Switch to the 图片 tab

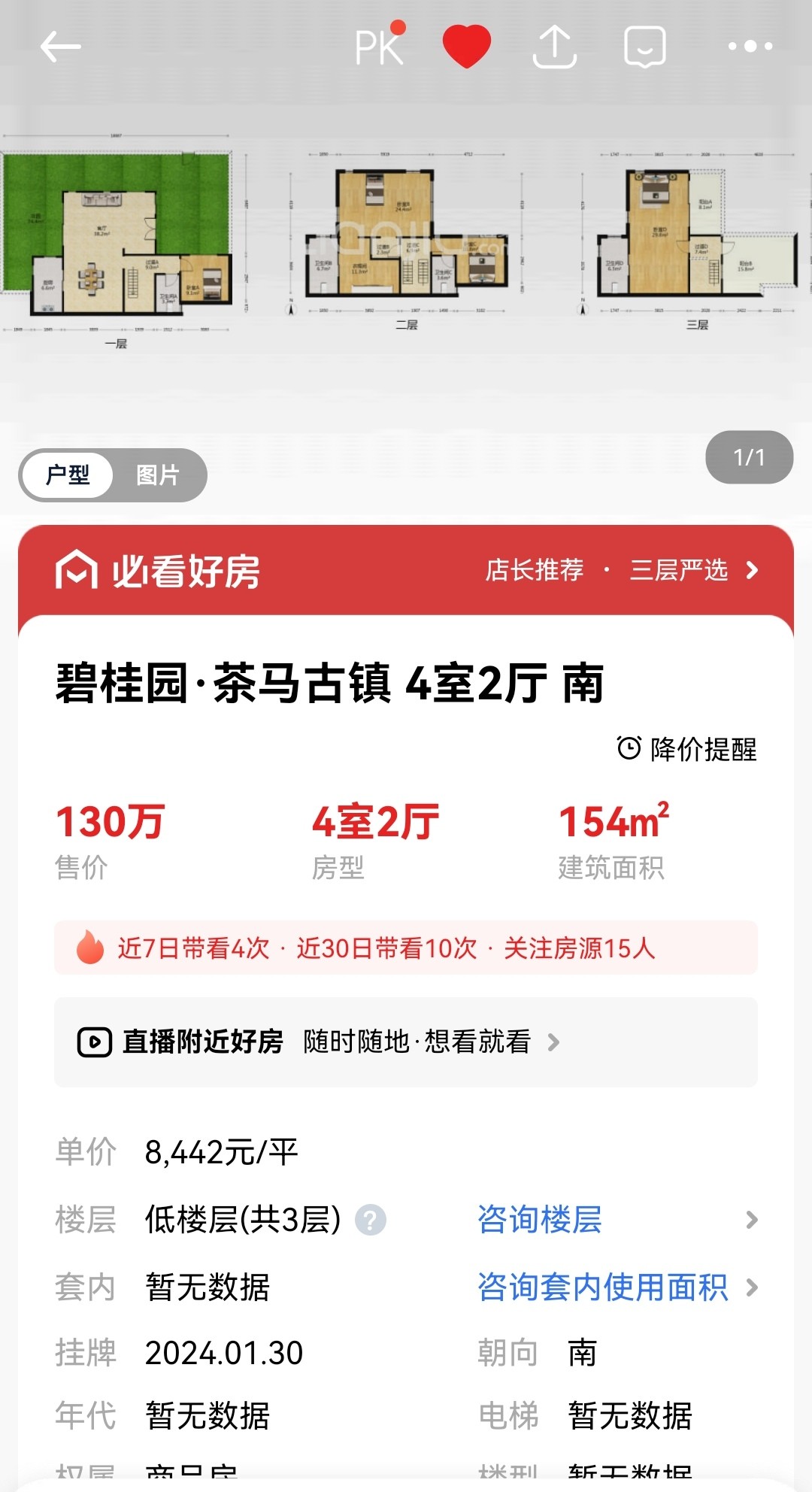pyautogui.click(x=158, y=475)
